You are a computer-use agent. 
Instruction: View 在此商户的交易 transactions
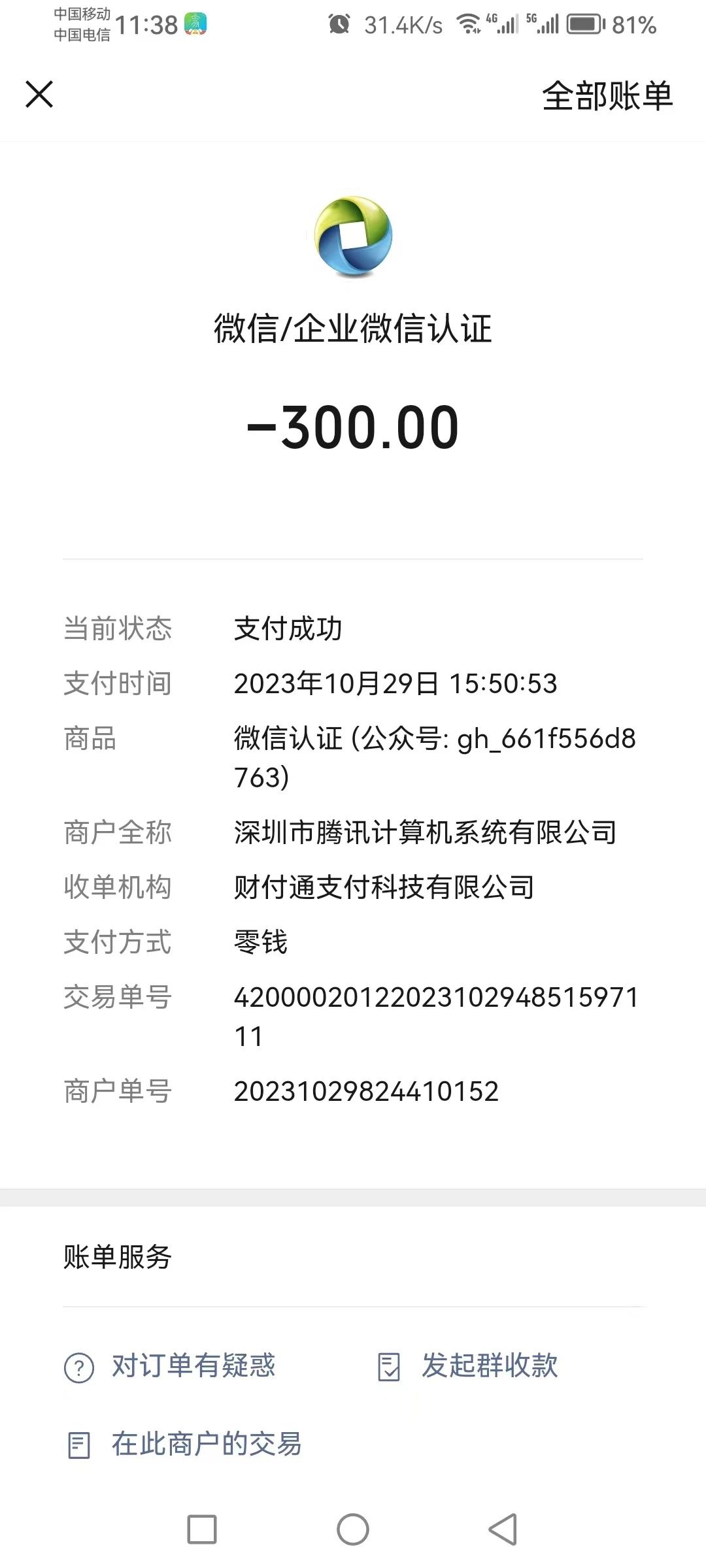[x=184, y=1445]
